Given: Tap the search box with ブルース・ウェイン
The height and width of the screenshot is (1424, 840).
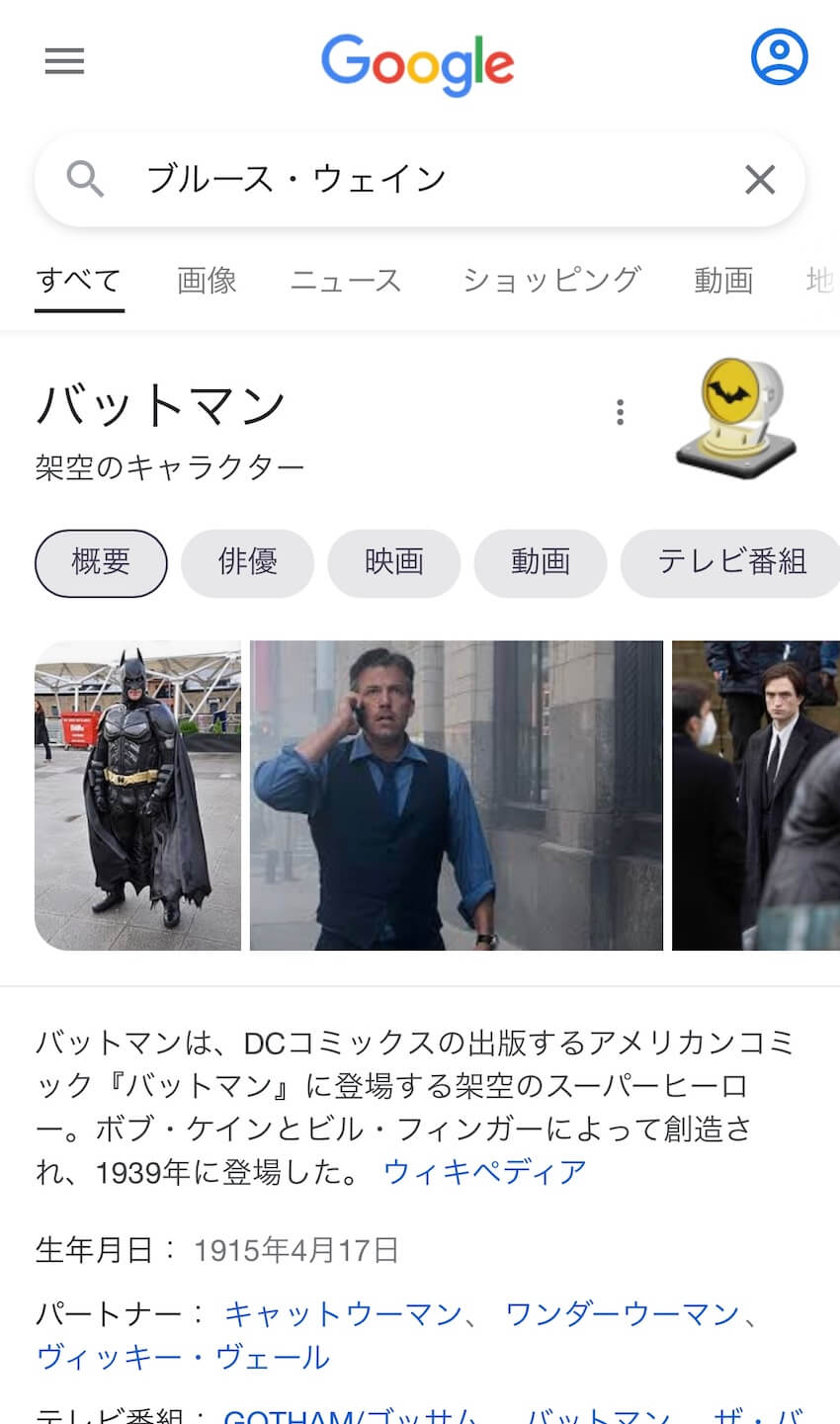Looking at the screenshot, I should pyautogui.click(x=420, y=180).
